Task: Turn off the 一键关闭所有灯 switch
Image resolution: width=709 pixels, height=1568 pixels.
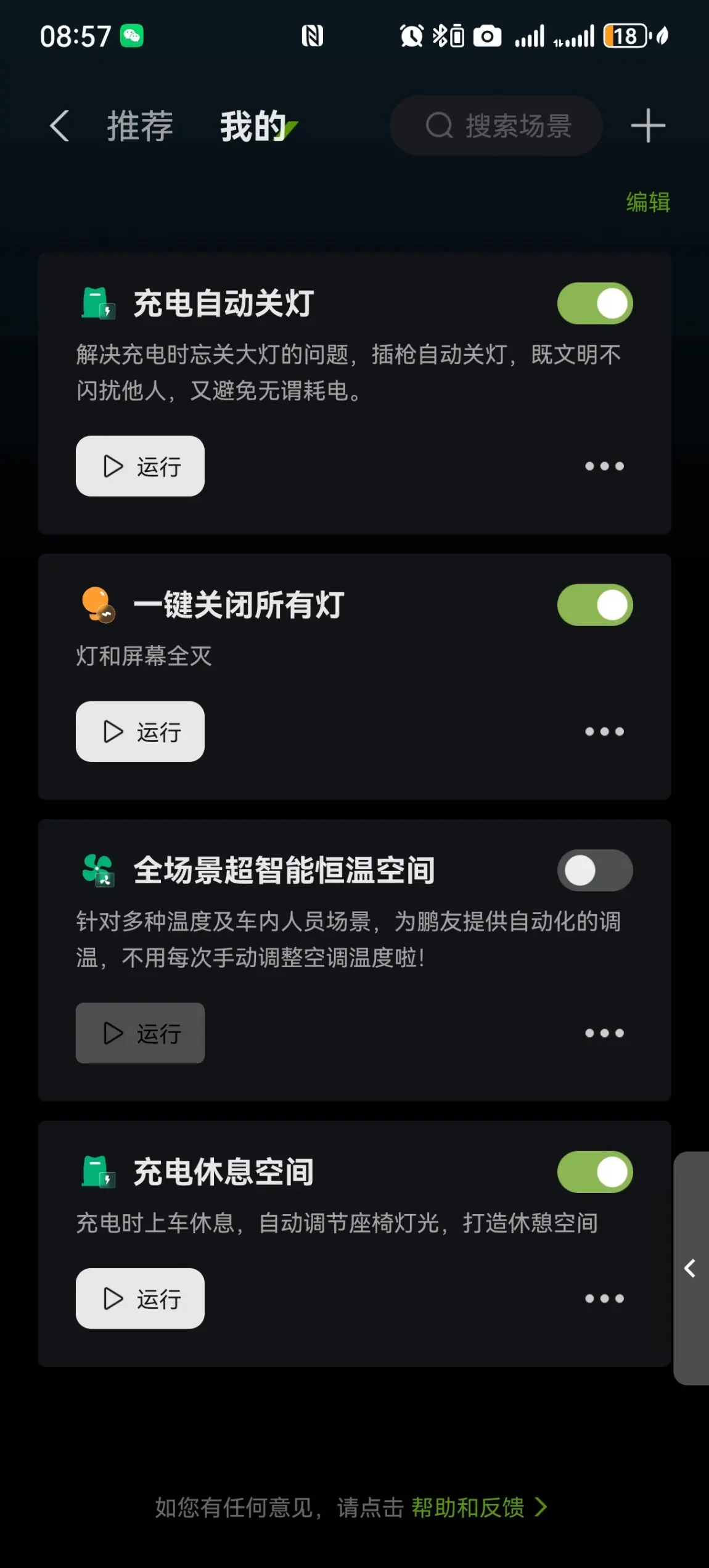Action: pos(595,605)
